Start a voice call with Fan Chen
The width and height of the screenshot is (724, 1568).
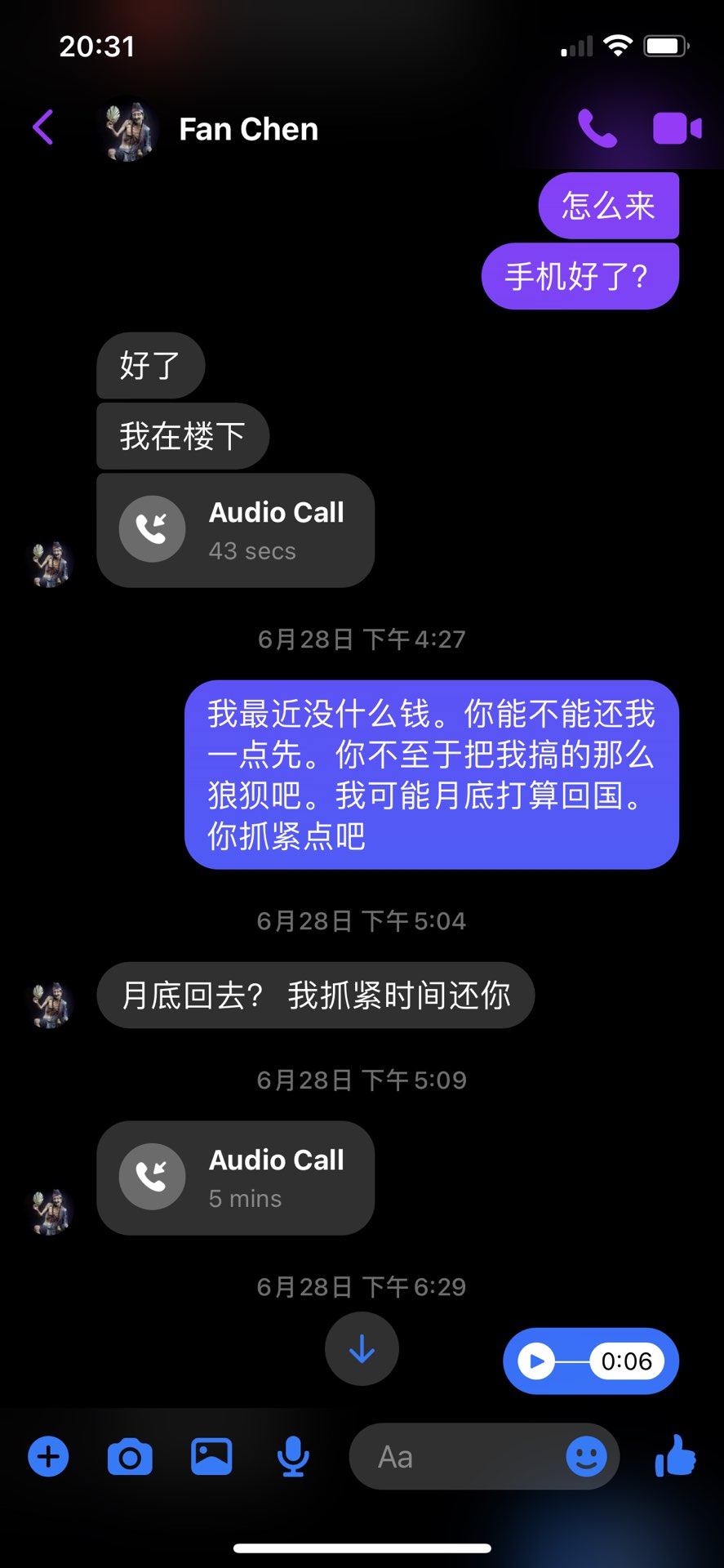click(597, 128)
